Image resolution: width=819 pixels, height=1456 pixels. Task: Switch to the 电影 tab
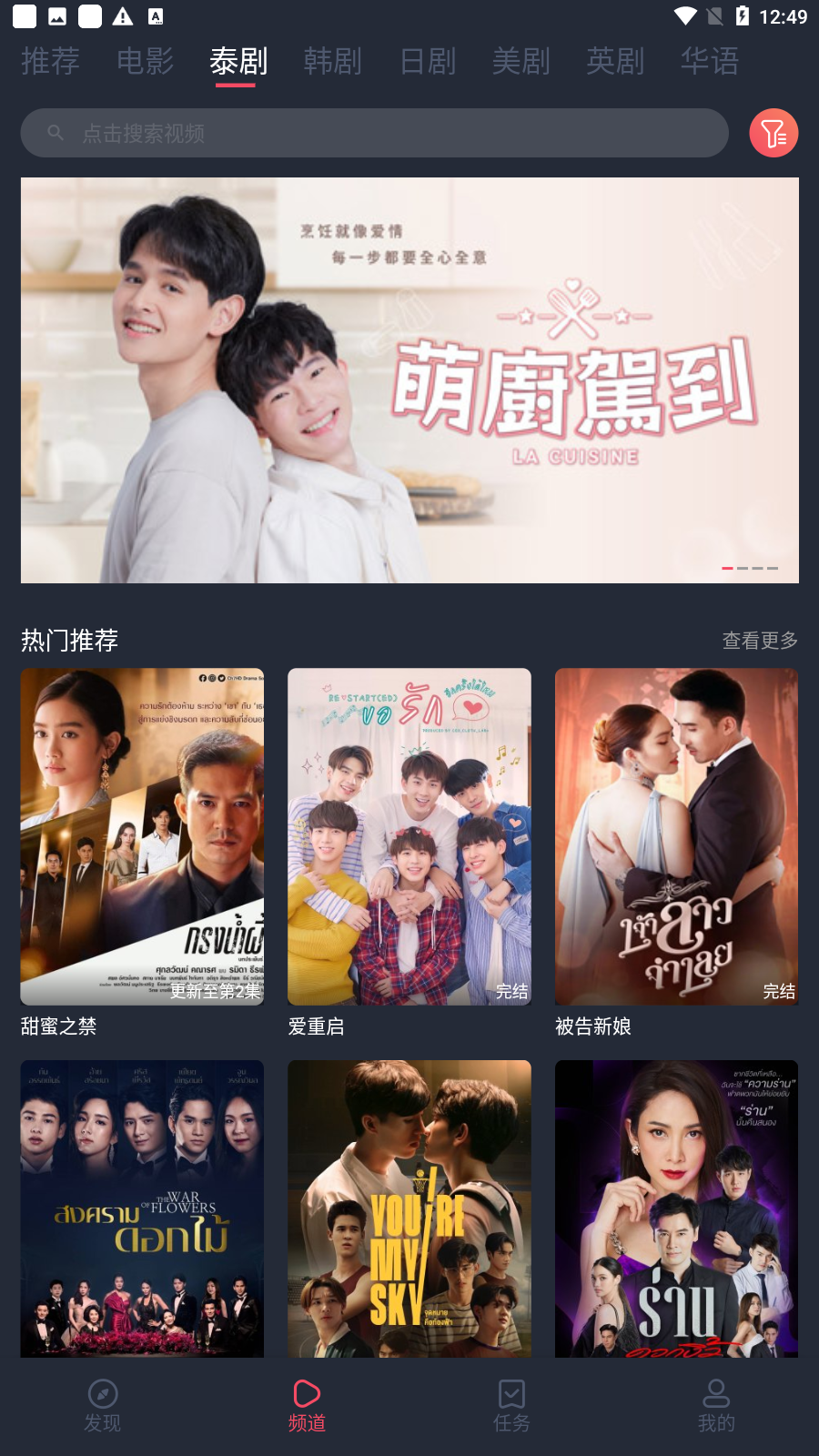point(145,61)
